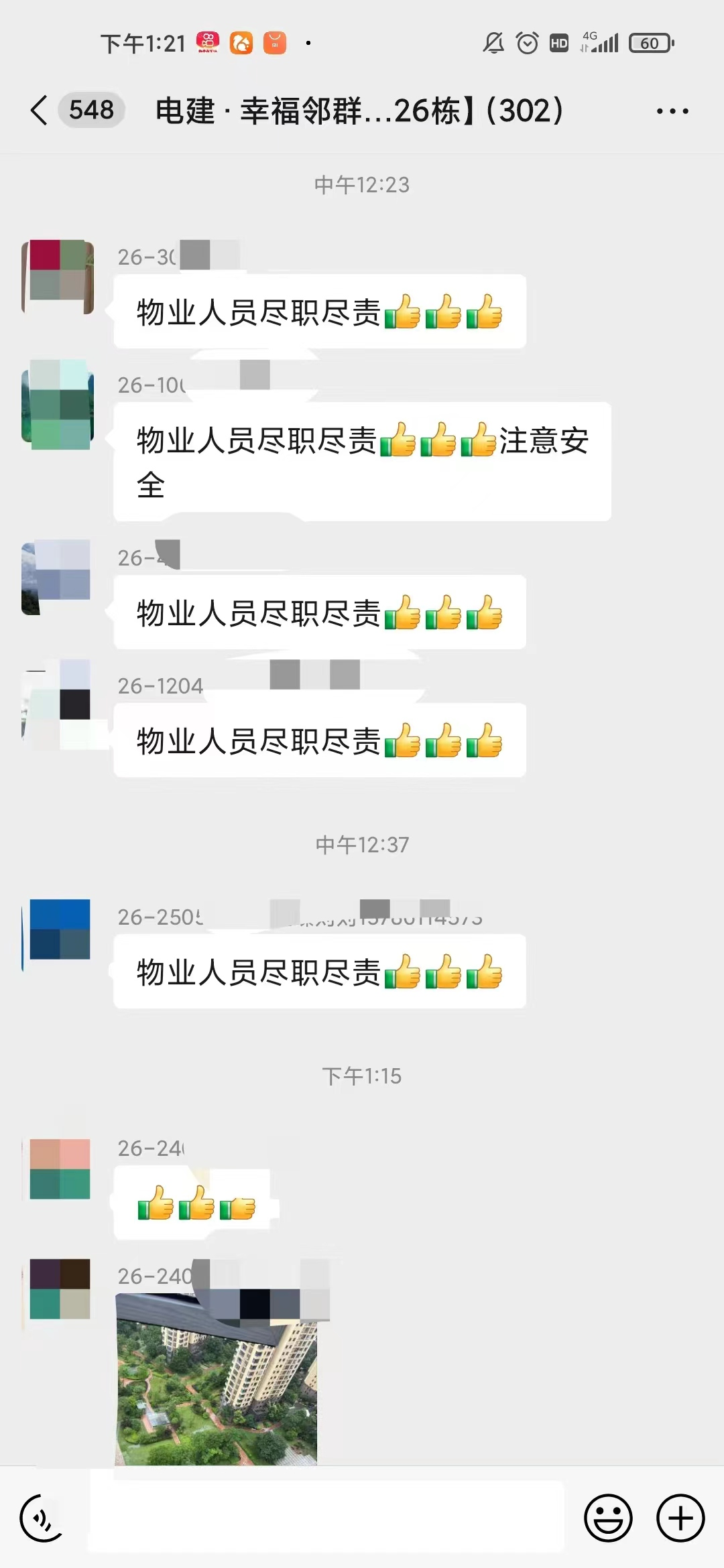Open the plus attachments menu
Image resolution: width=724 pixels, height=1568 pixels.
680,1518
